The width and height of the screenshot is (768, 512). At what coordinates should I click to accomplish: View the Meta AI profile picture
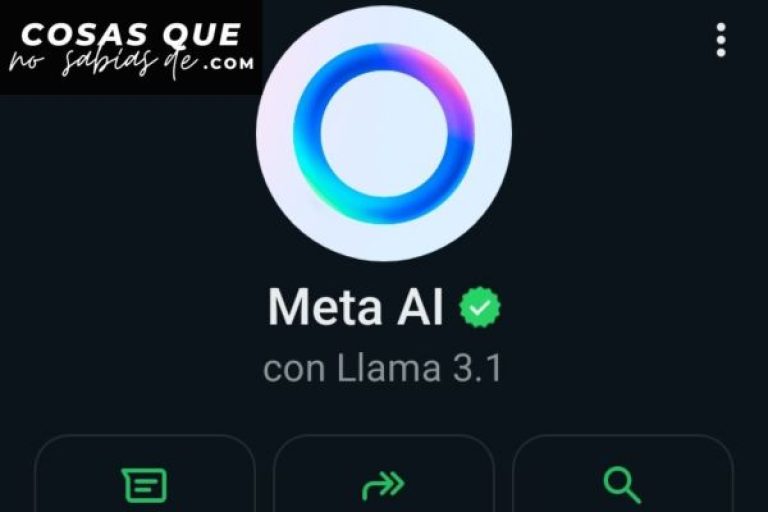[384, 133]
